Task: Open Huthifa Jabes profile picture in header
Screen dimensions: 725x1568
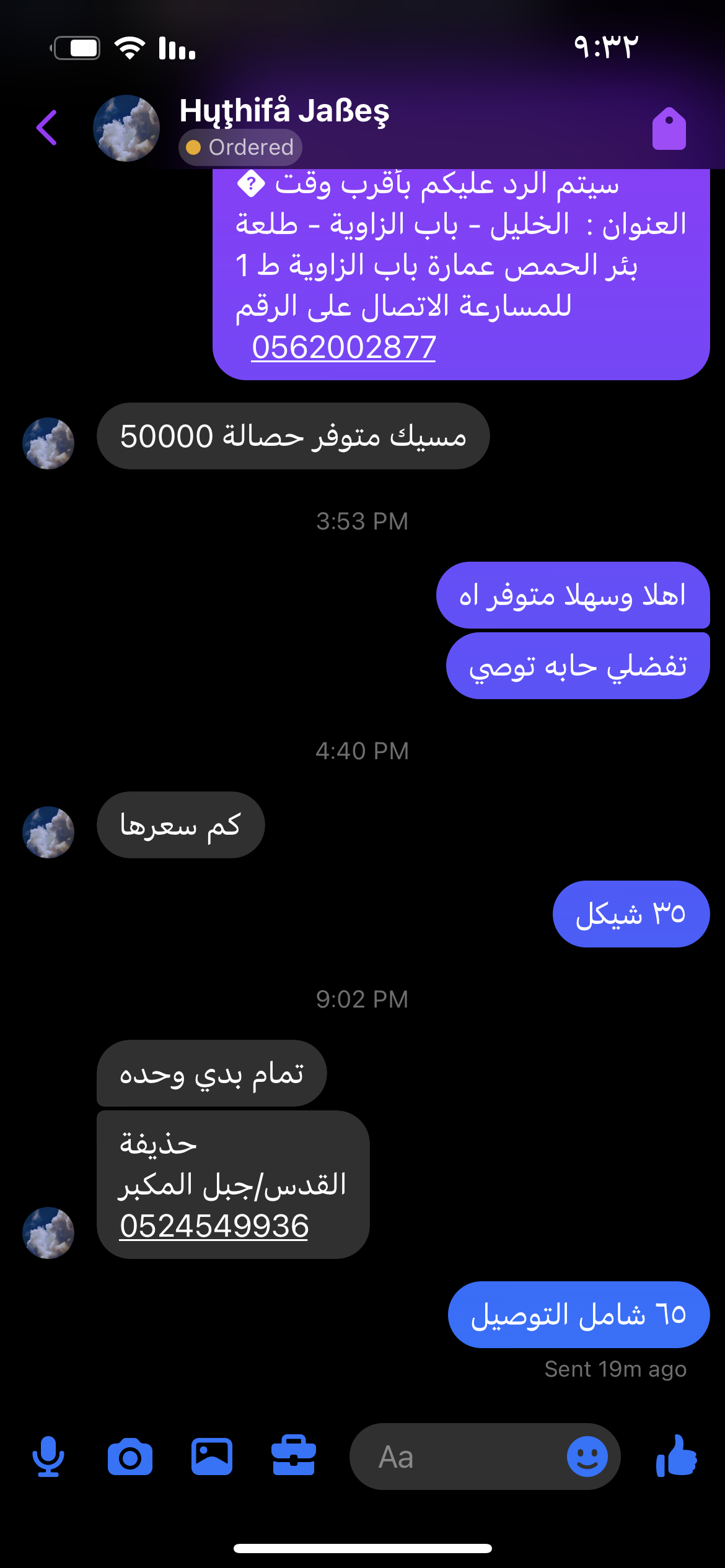Action: tap(126, 128)
